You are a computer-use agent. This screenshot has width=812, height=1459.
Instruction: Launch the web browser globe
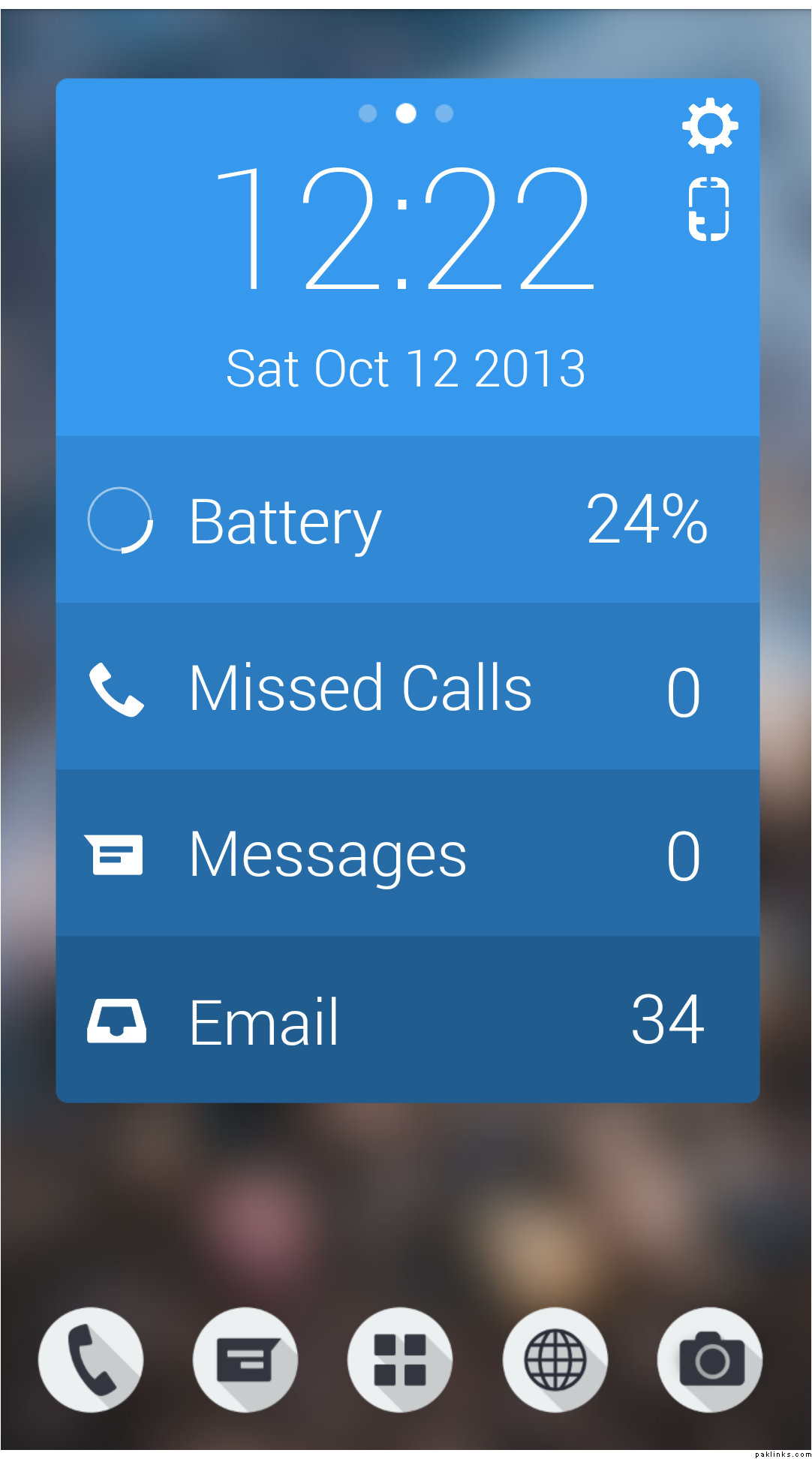(x=555, y=1360)
